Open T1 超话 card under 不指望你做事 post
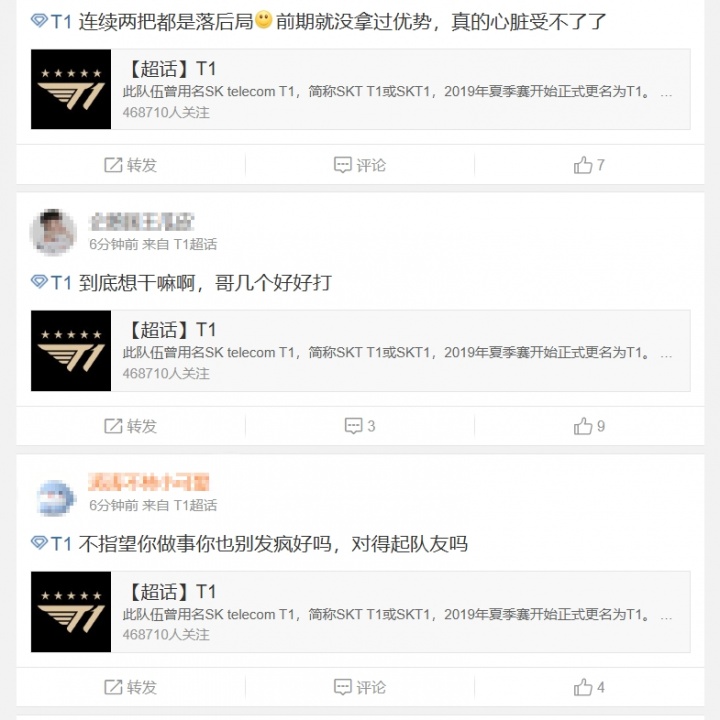Viewport: 720px width, 720px height. pos(360,612)
